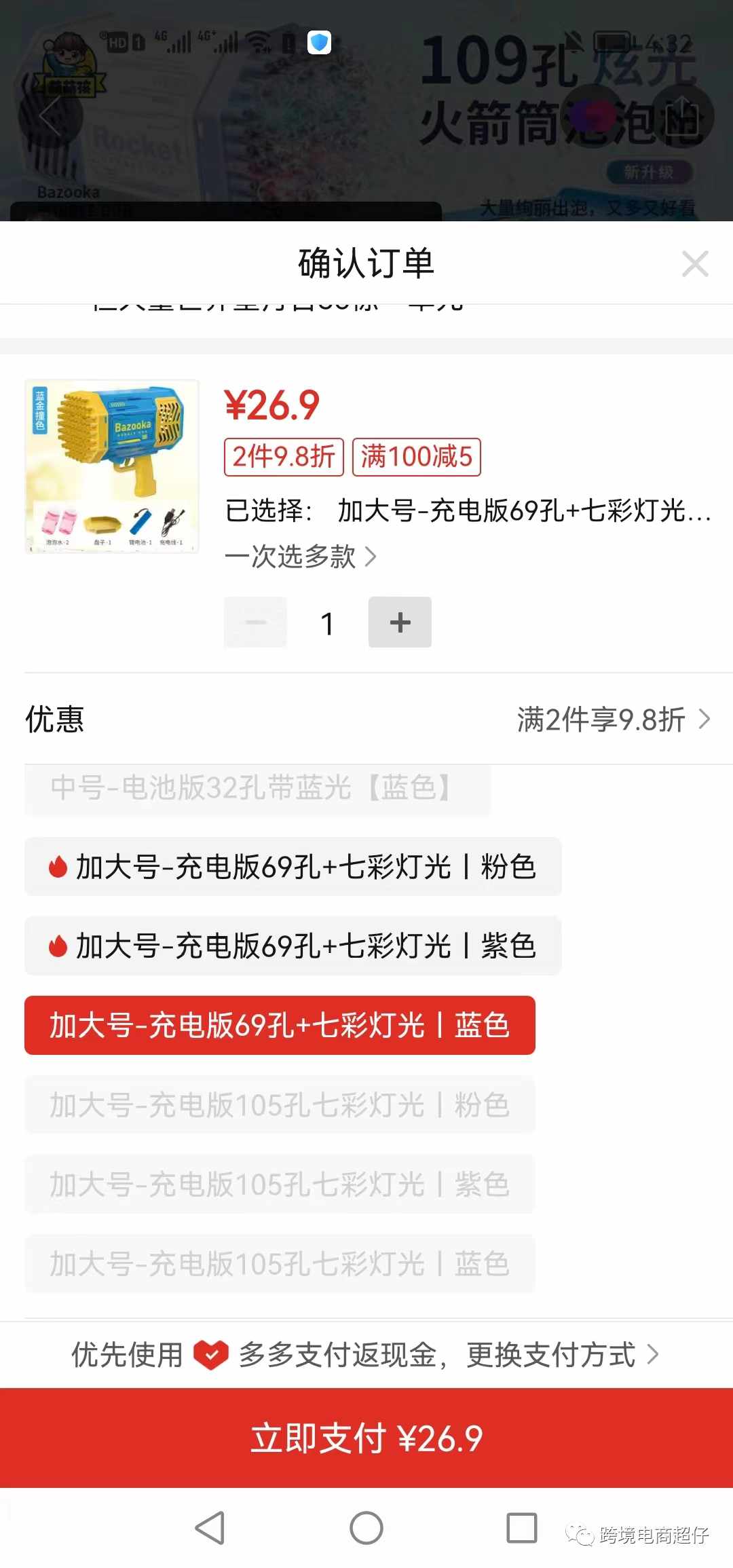
Task: Go to home screen via system button
Action: 366,1527
